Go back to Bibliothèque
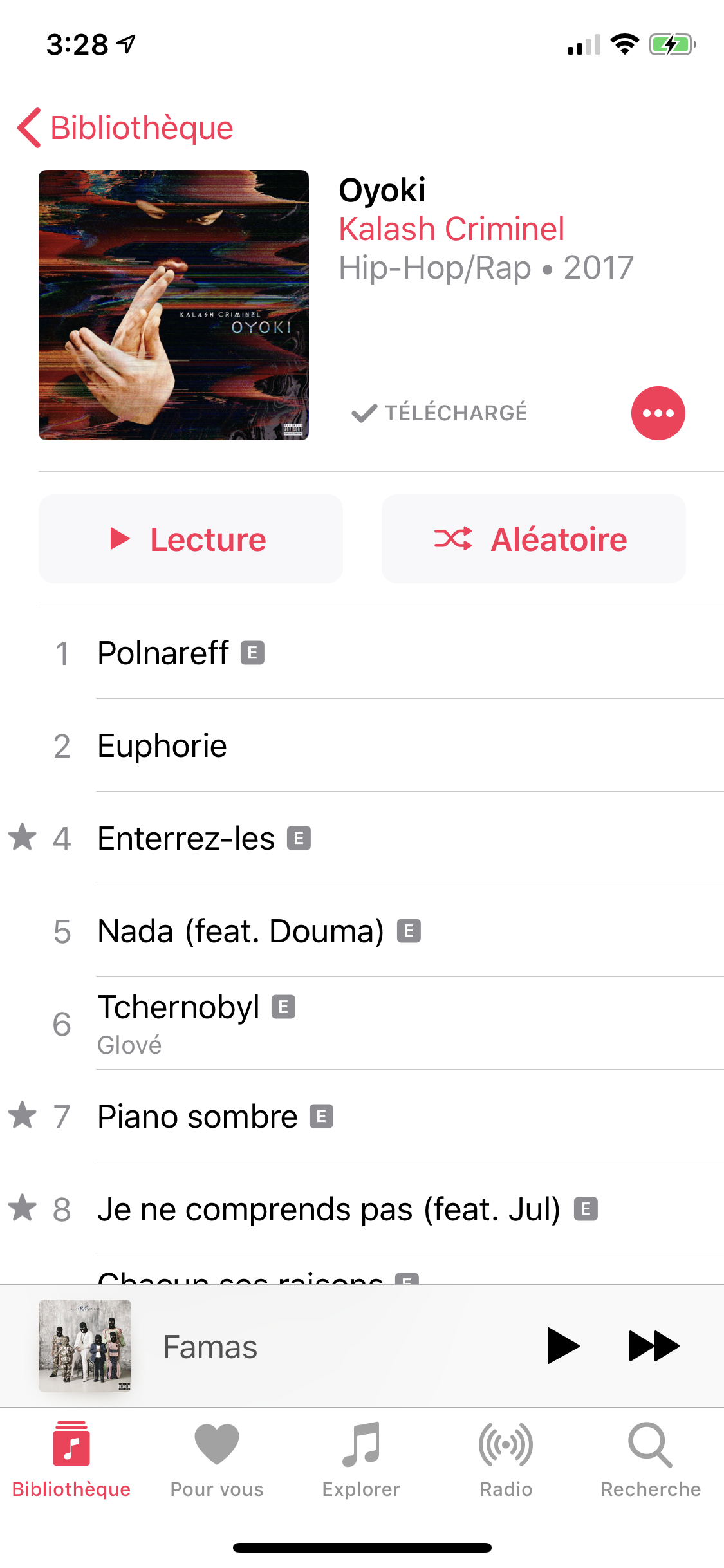 pos(125,127)
